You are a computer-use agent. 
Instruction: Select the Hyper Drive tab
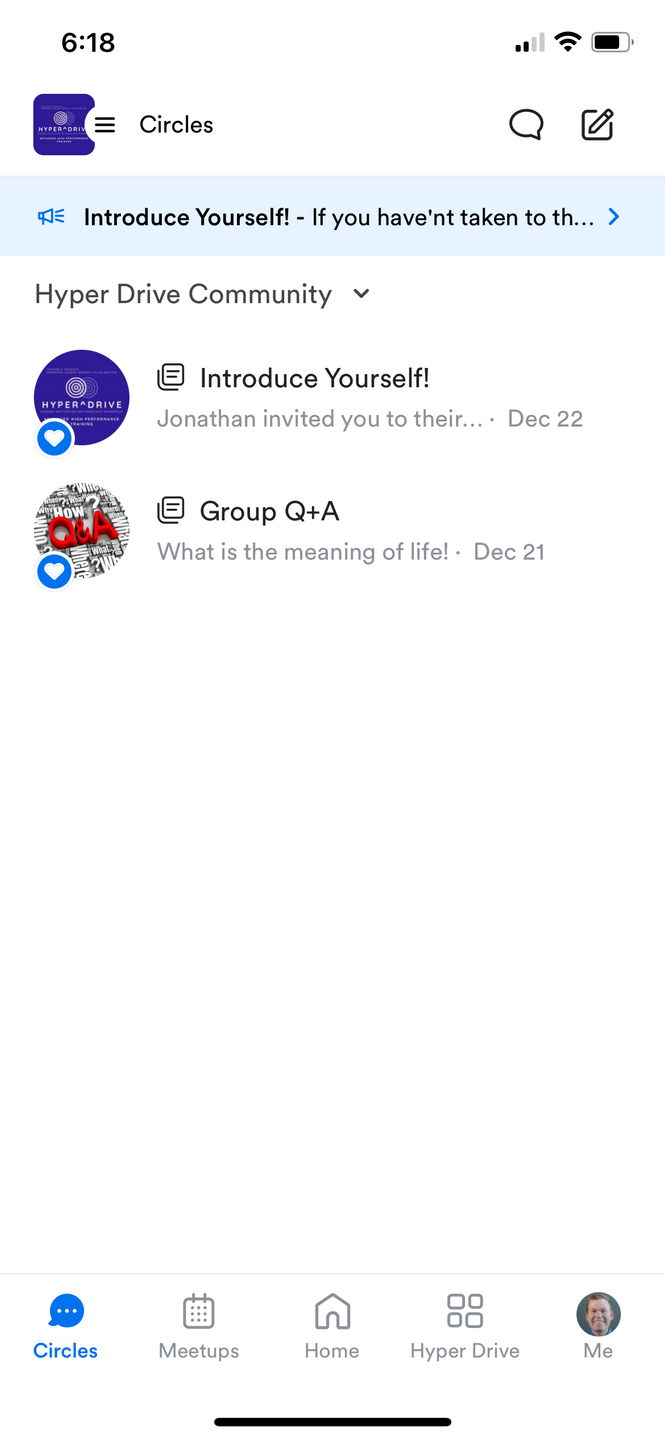pyautogui.click(x=465, y=1326)
